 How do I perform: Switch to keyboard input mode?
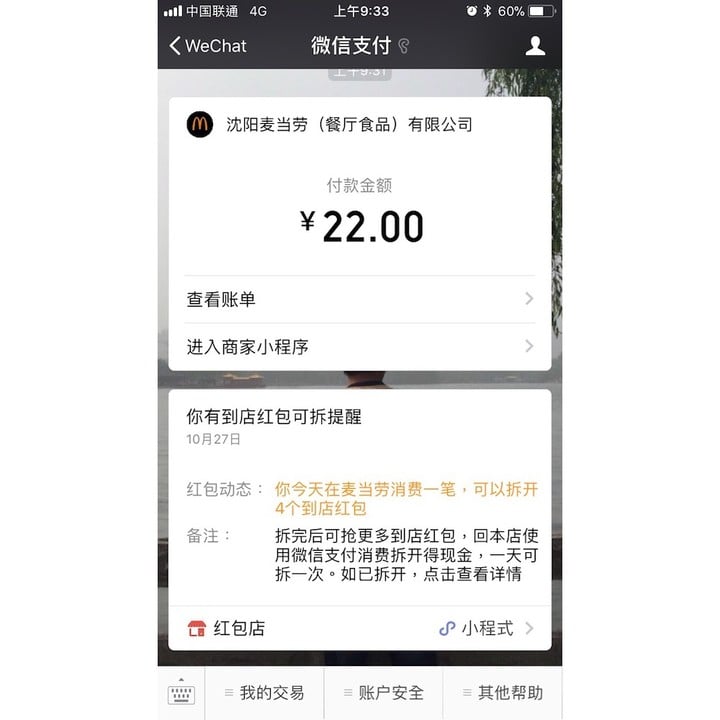pyautogui.click(x=181, y=693)
